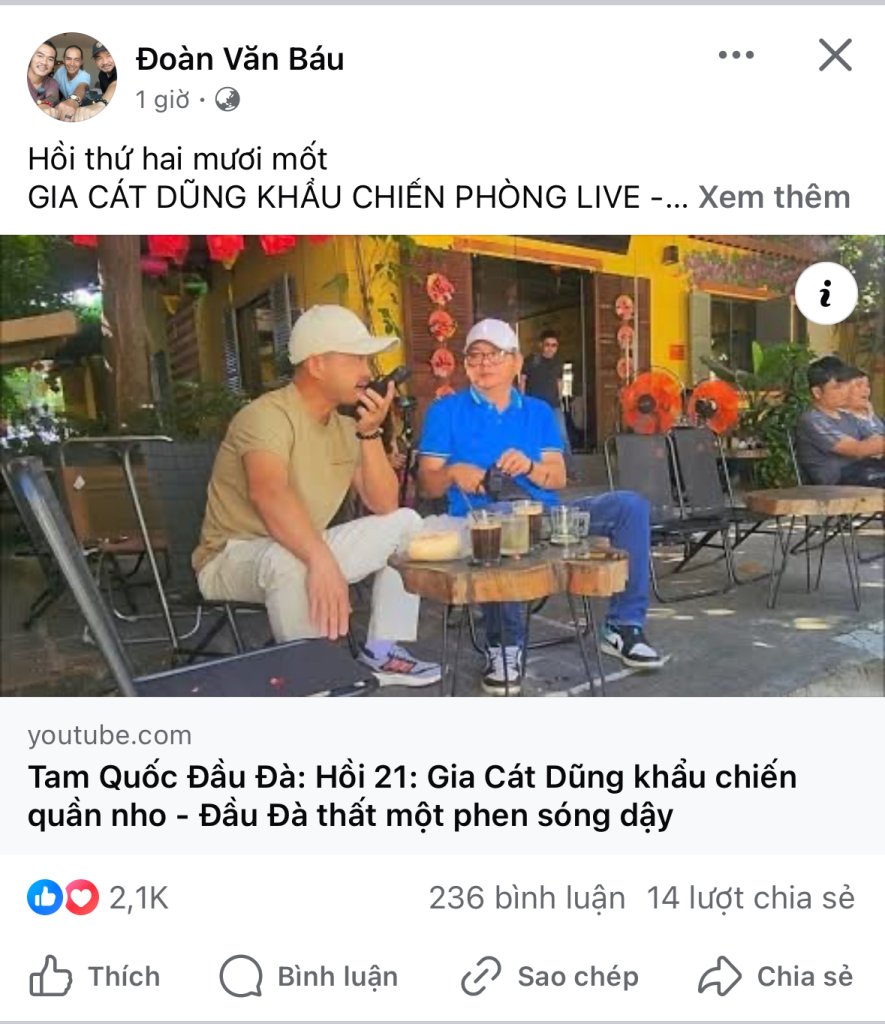Open Đoàn Văn Báu's profile picture
This screenshot has width=885, height=1024.
click(x=71, y=77)
